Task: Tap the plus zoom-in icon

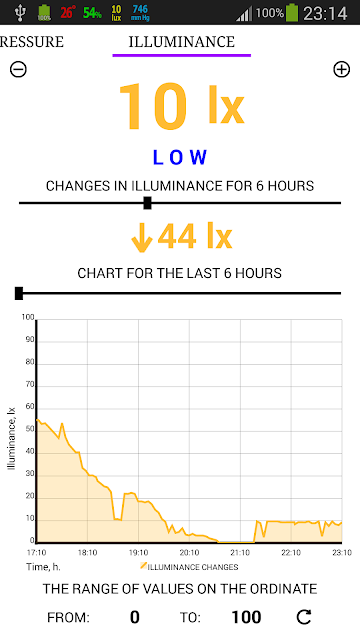Action: coord(342,69)
